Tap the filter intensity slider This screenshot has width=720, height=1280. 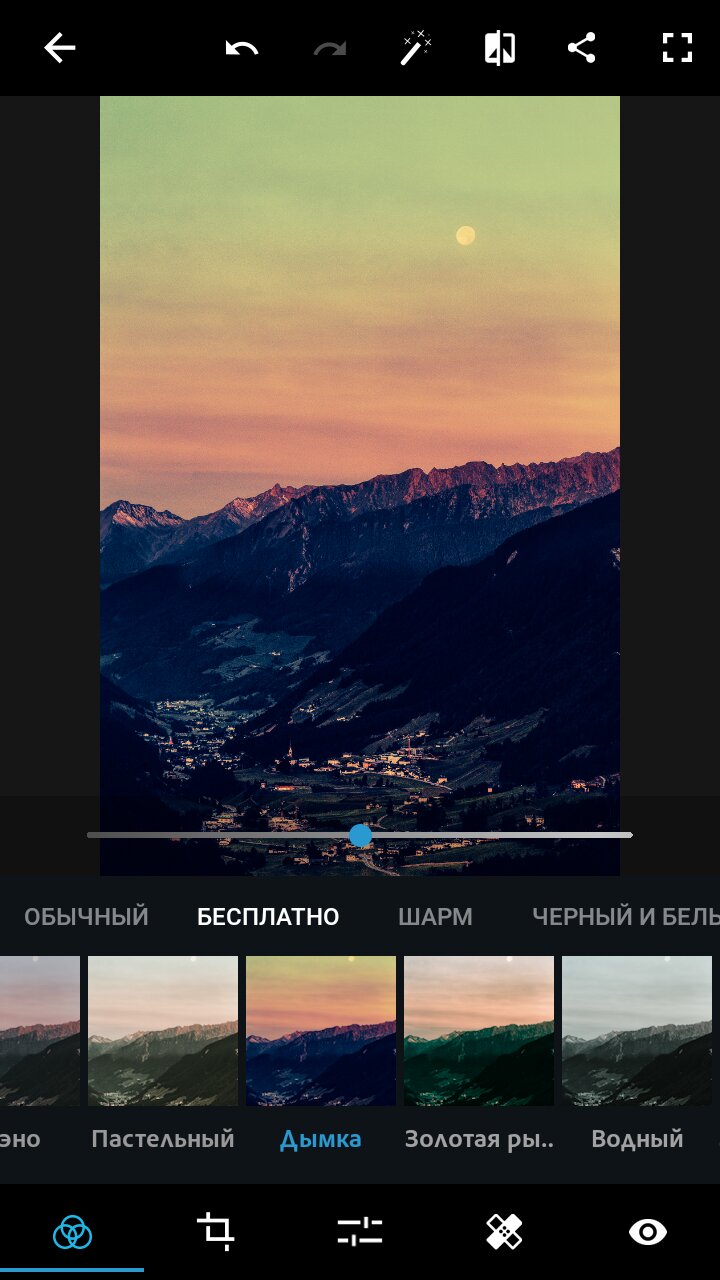tap(361, 835)
